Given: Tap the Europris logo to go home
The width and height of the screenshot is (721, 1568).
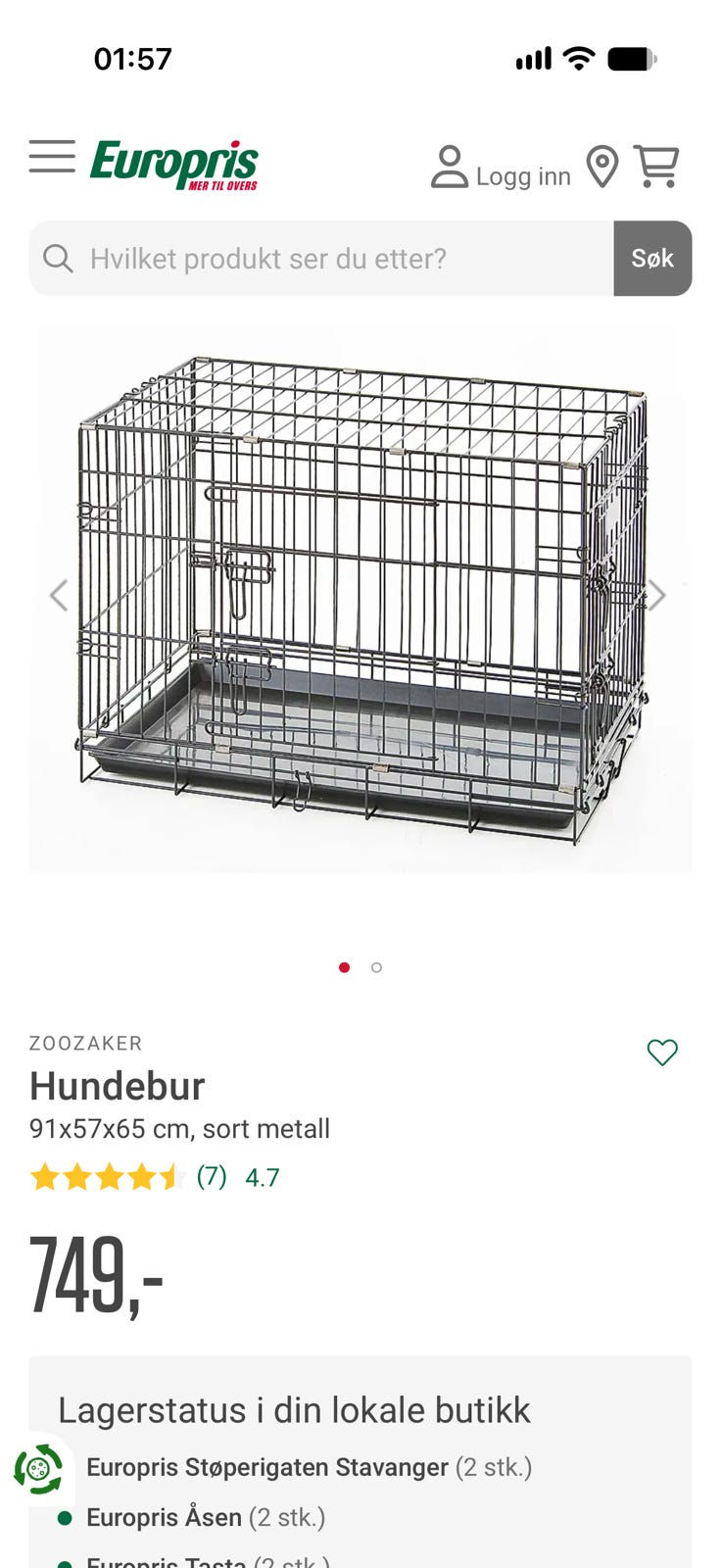Looking at the screenshot, I should (x=174, y=164).
